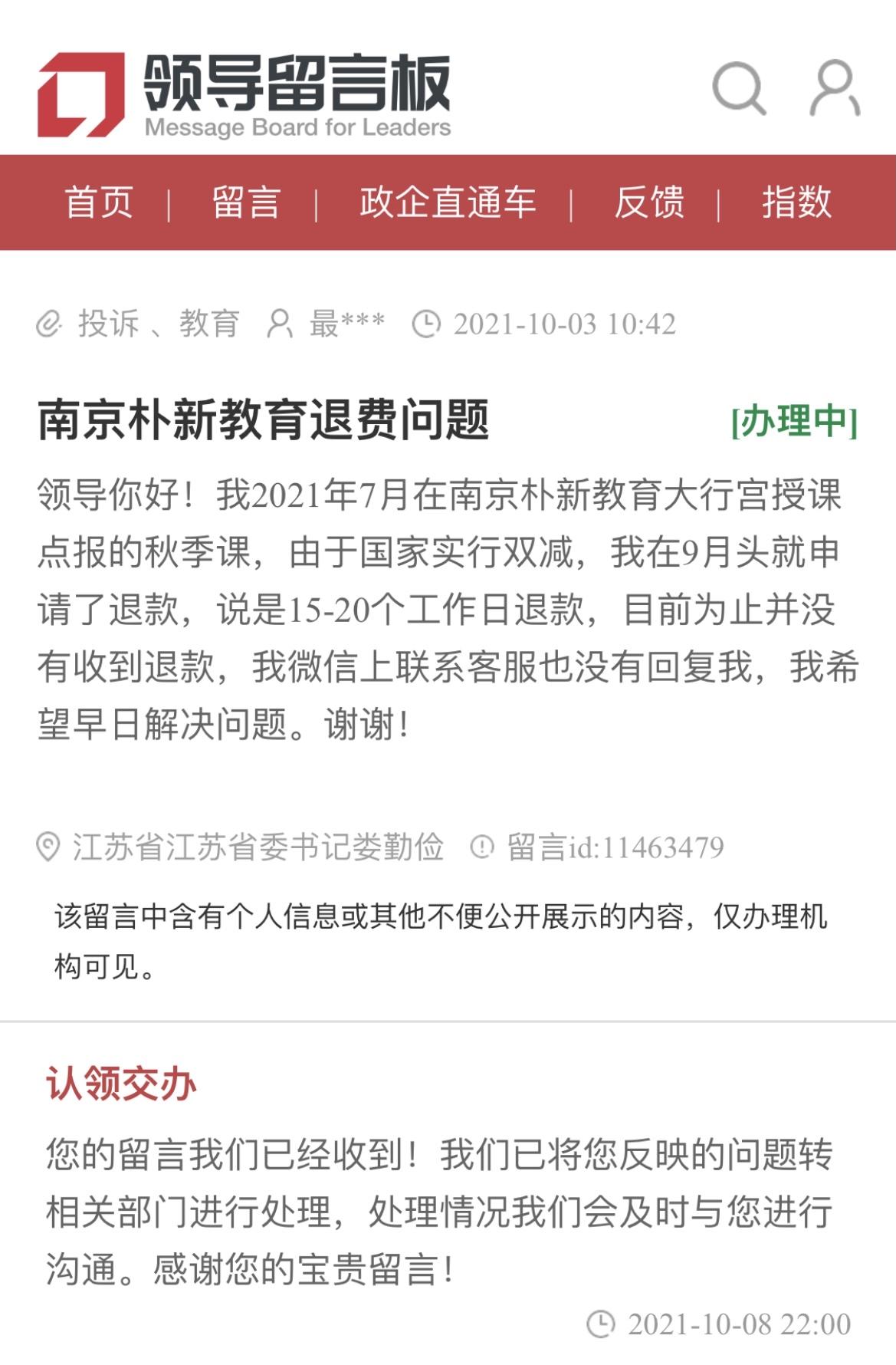Open the search magnifier icon
Image resolution: width=896 pixels, height=1365 pixels.
coord(738,87)
